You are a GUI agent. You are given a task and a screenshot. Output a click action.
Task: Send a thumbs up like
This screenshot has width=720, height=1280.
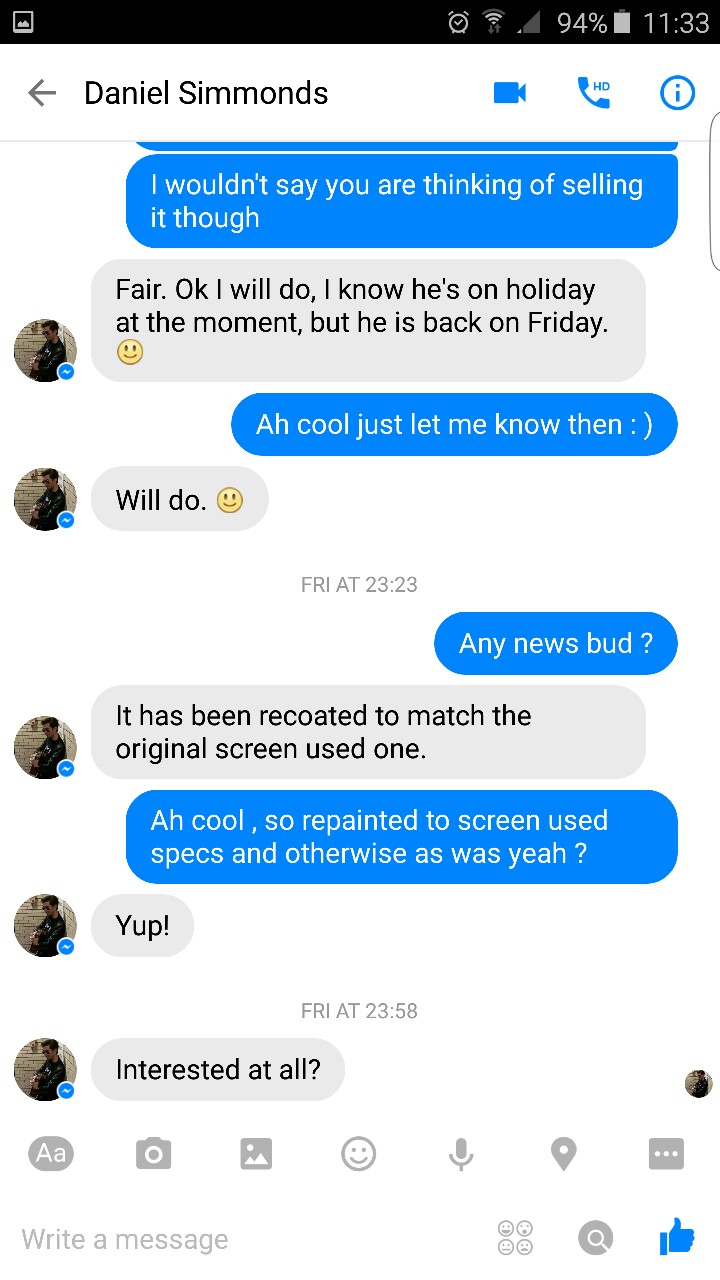pos(677,1237)
